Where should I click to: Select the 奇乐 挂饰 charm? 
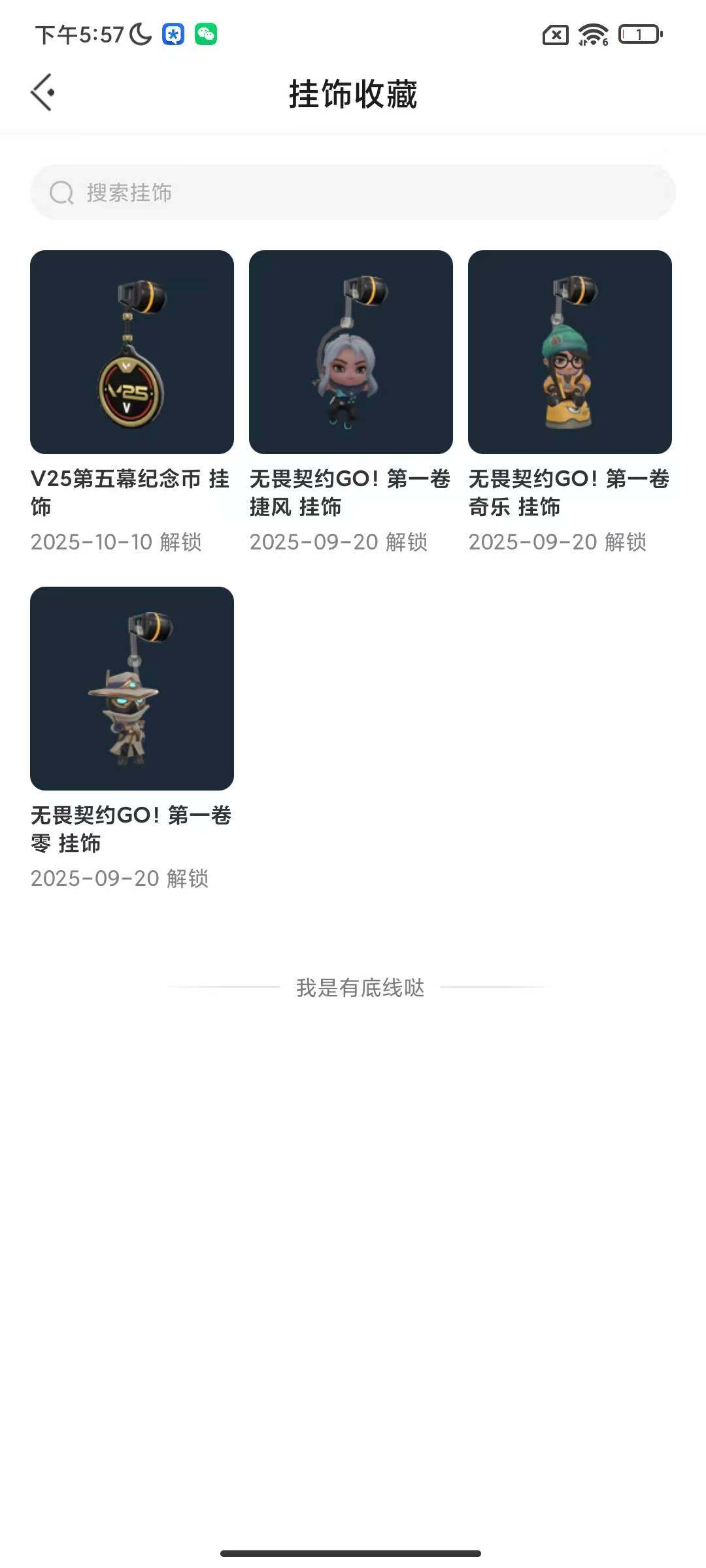[570, 352]
